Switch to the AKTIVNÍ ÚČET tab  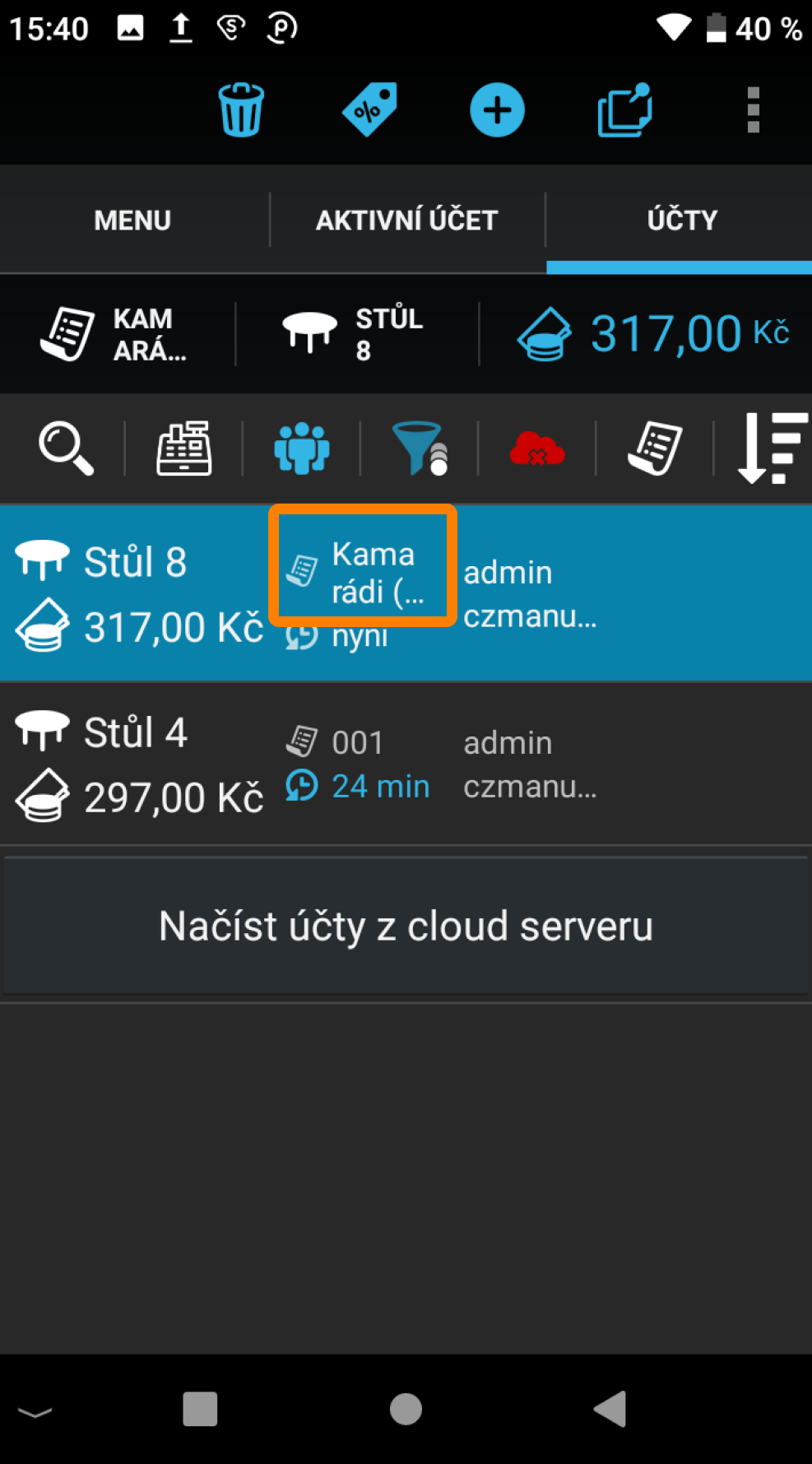[406, 220]
